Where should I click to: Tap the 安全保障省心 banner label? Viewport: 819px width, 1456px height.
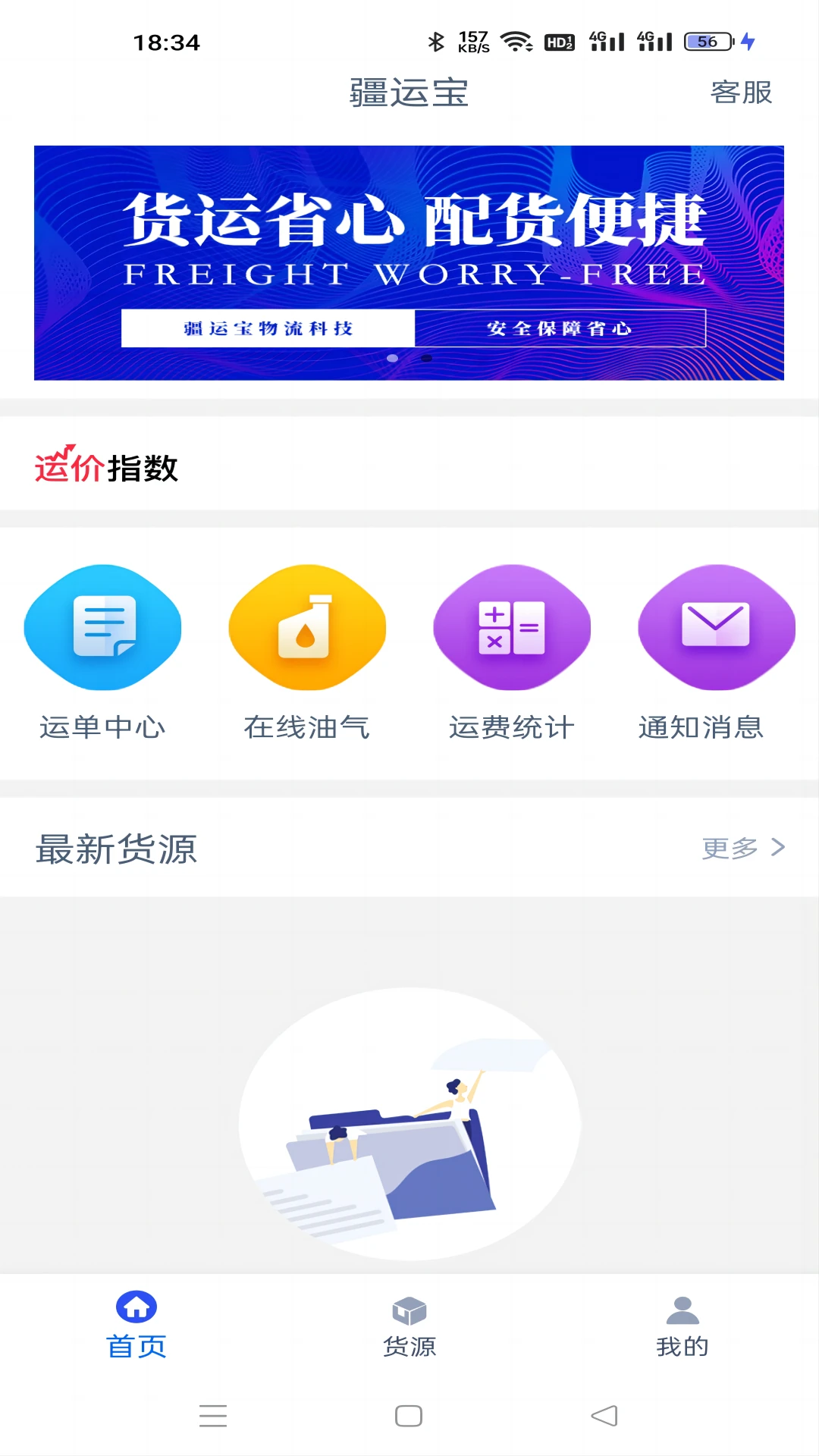(561, 329)
